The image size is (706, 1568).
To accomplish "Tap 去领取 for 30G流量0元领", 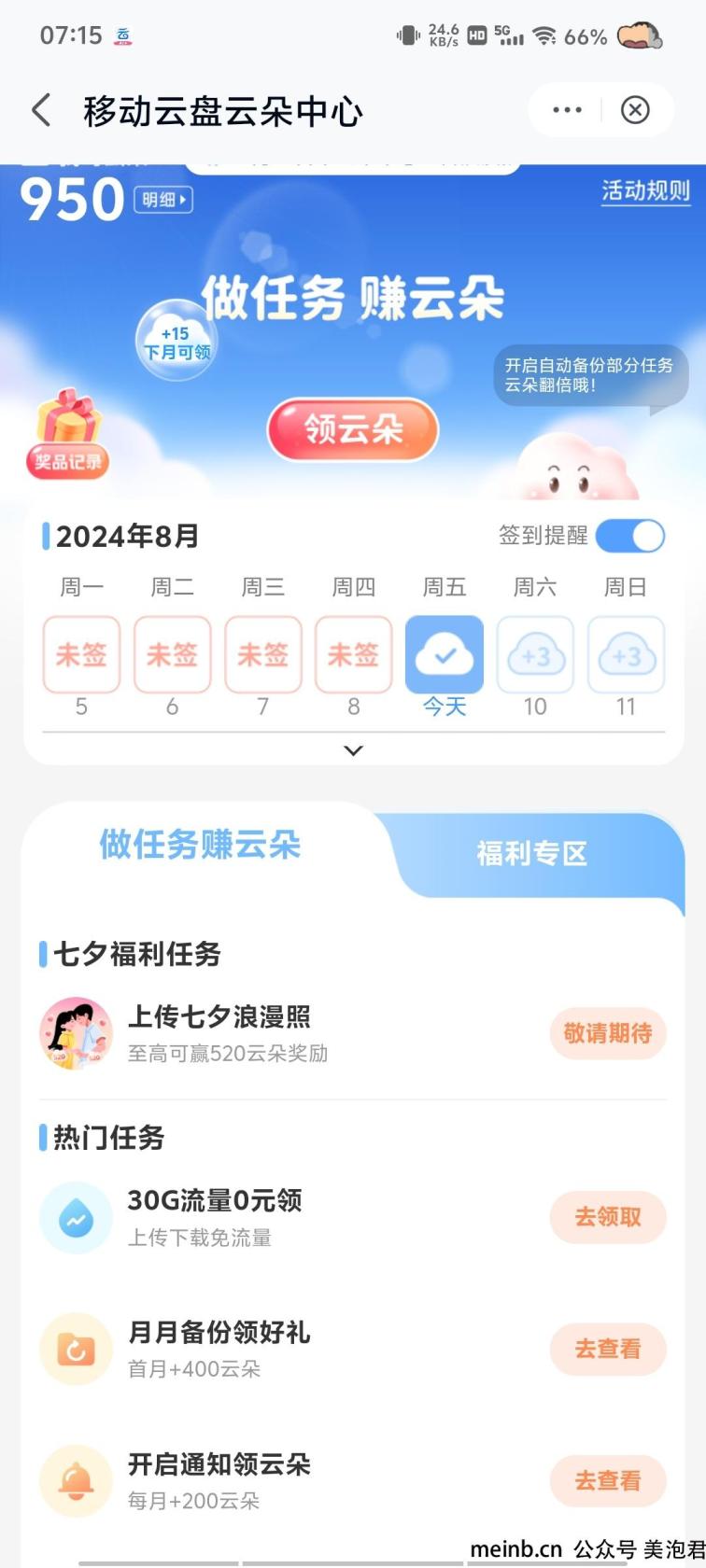I will pos(607,1217).
